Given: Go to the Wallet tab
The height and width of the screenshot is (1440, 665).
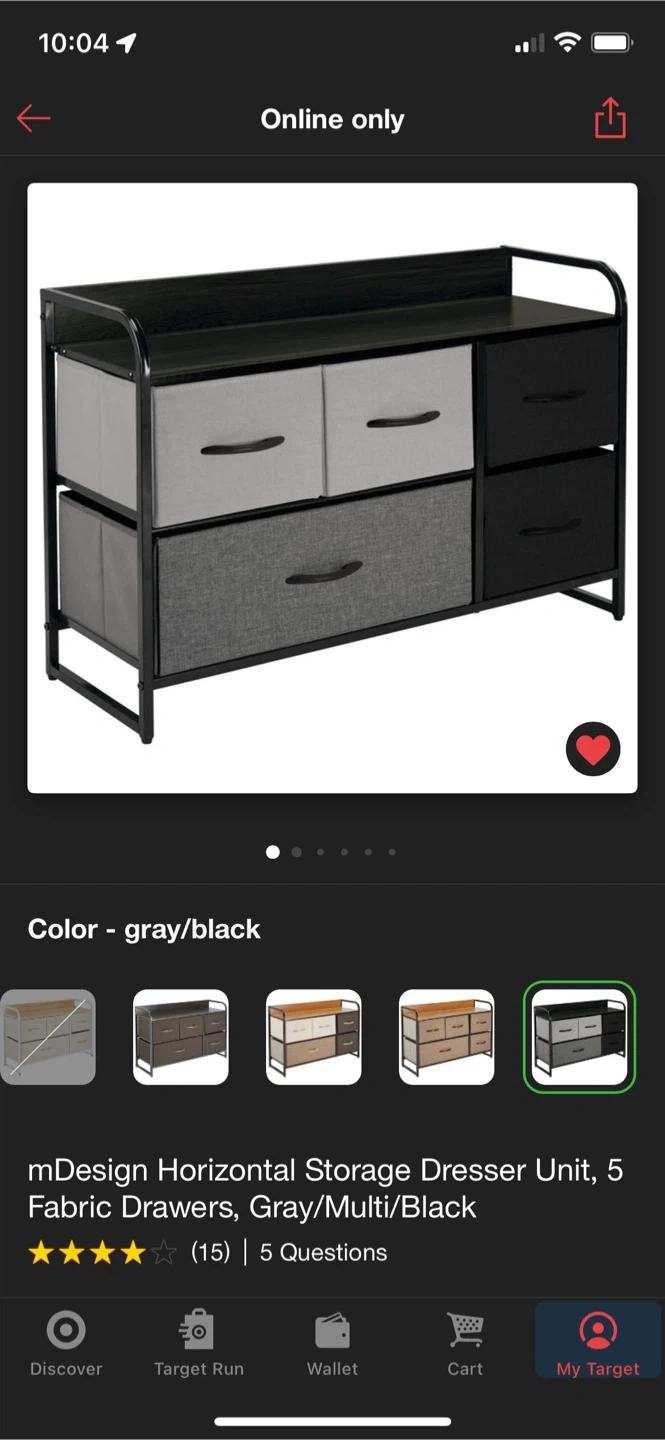Looking at the screenshot, I should coord(332,1344).
